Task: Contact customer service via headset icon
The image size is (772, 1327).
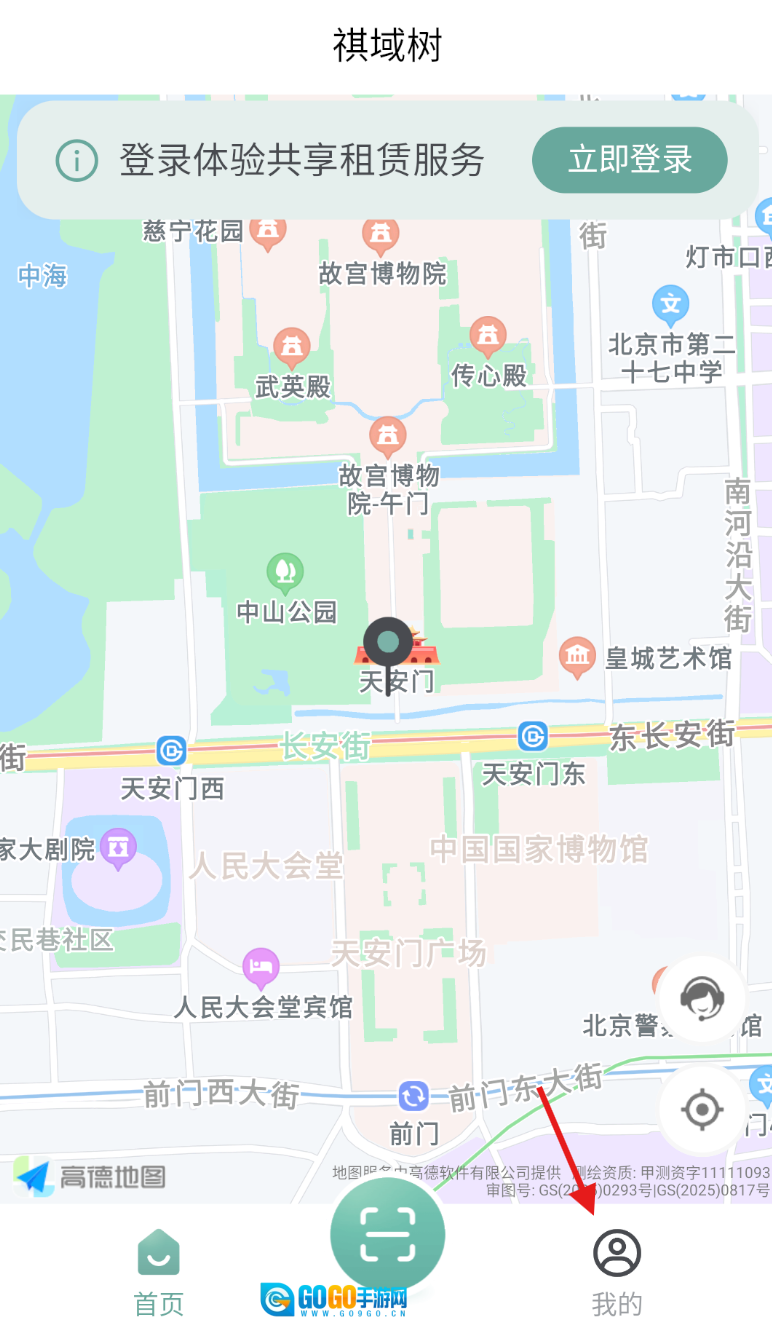Action: [702, 998]
